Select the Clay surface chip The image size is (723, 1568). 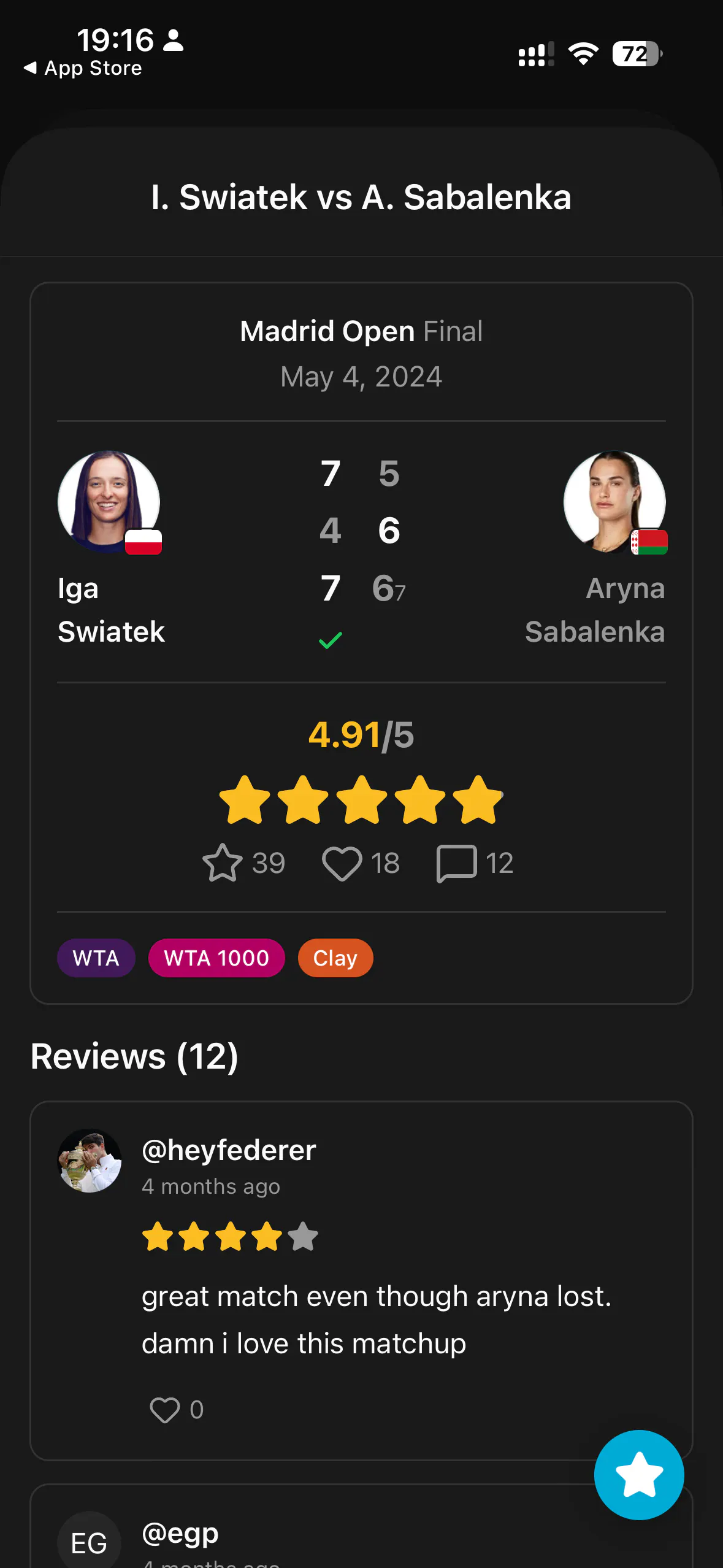click(x=335, y=958)
